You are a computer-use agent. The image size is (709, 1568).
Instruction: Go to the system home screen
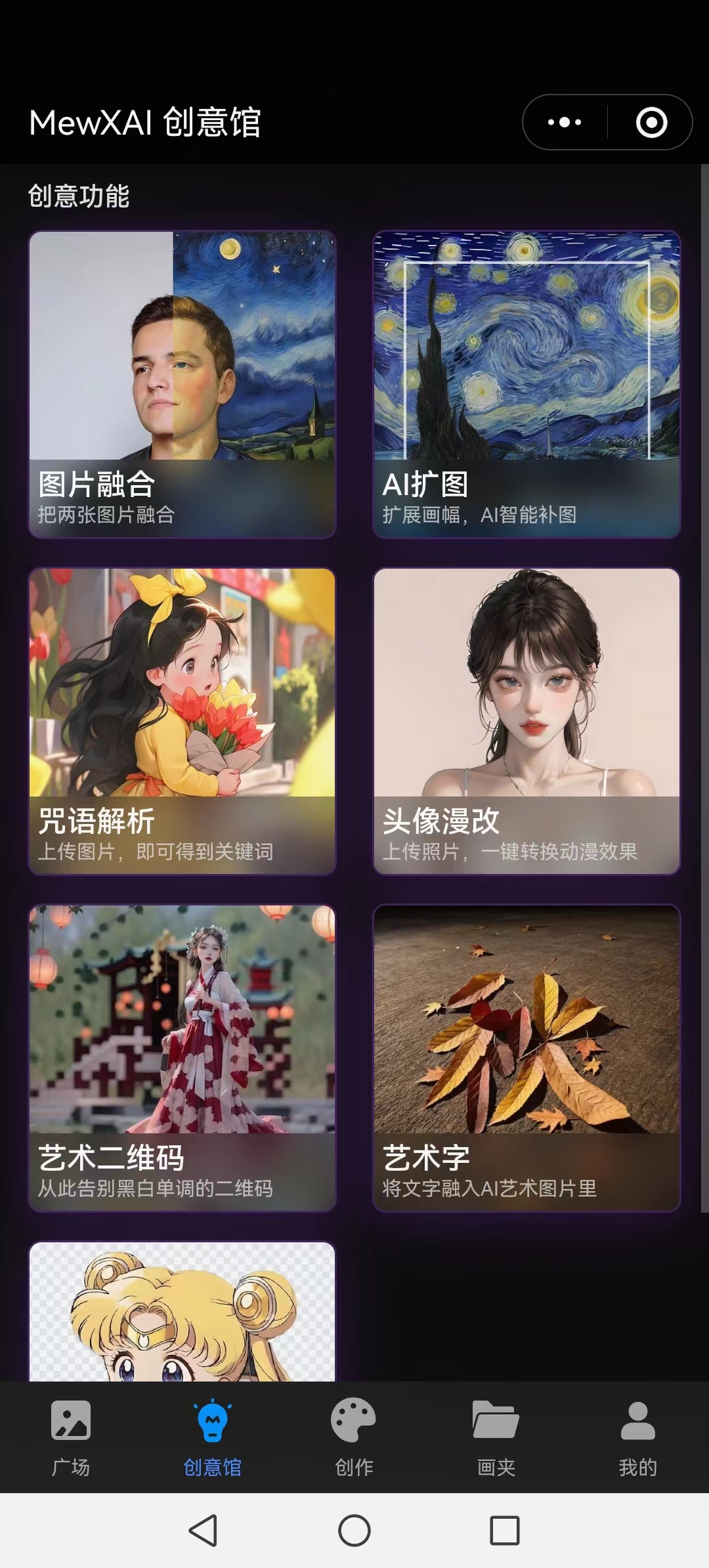click(354, 1531)
